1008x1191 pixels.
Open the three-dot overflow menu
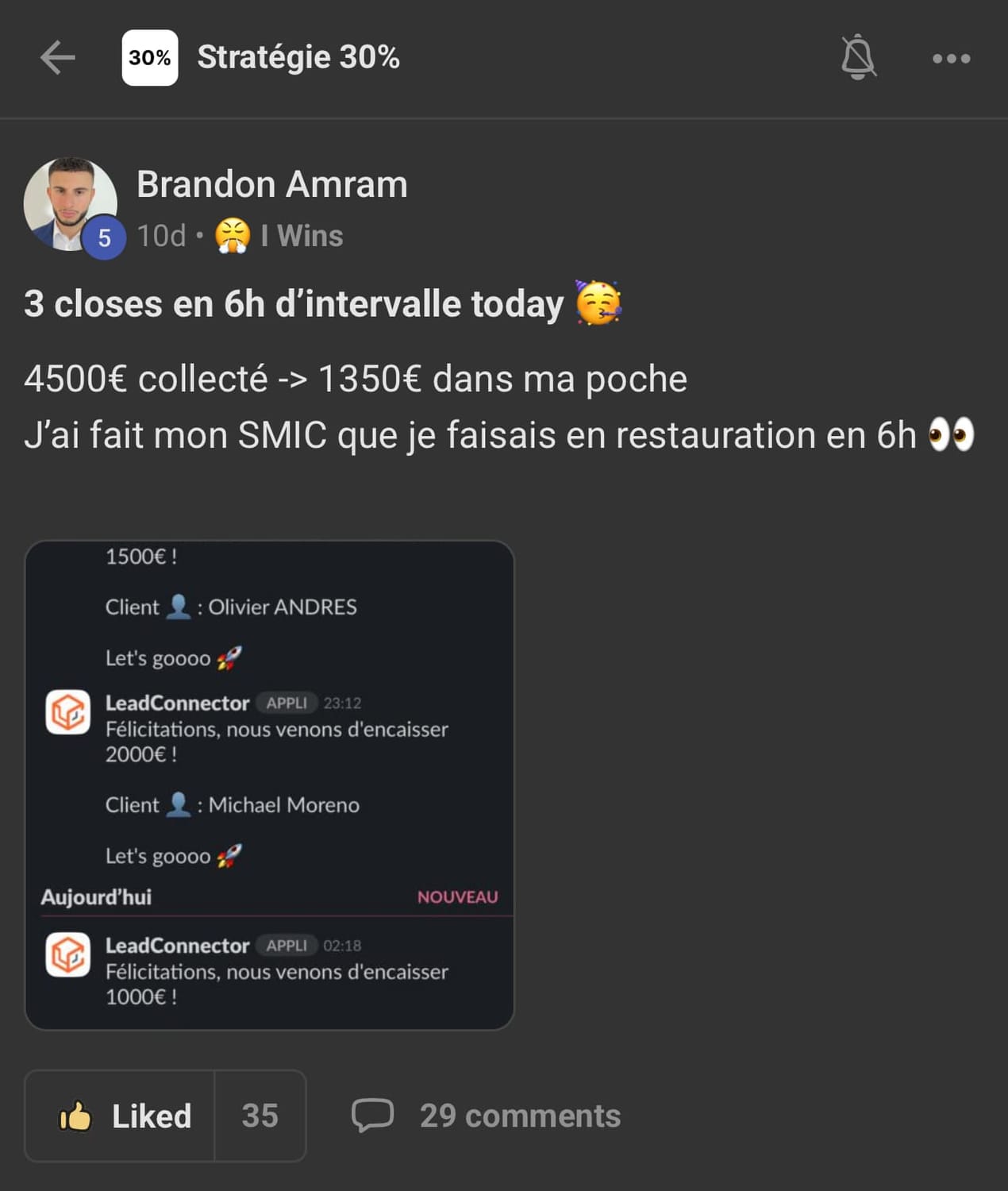pos(951,58)
